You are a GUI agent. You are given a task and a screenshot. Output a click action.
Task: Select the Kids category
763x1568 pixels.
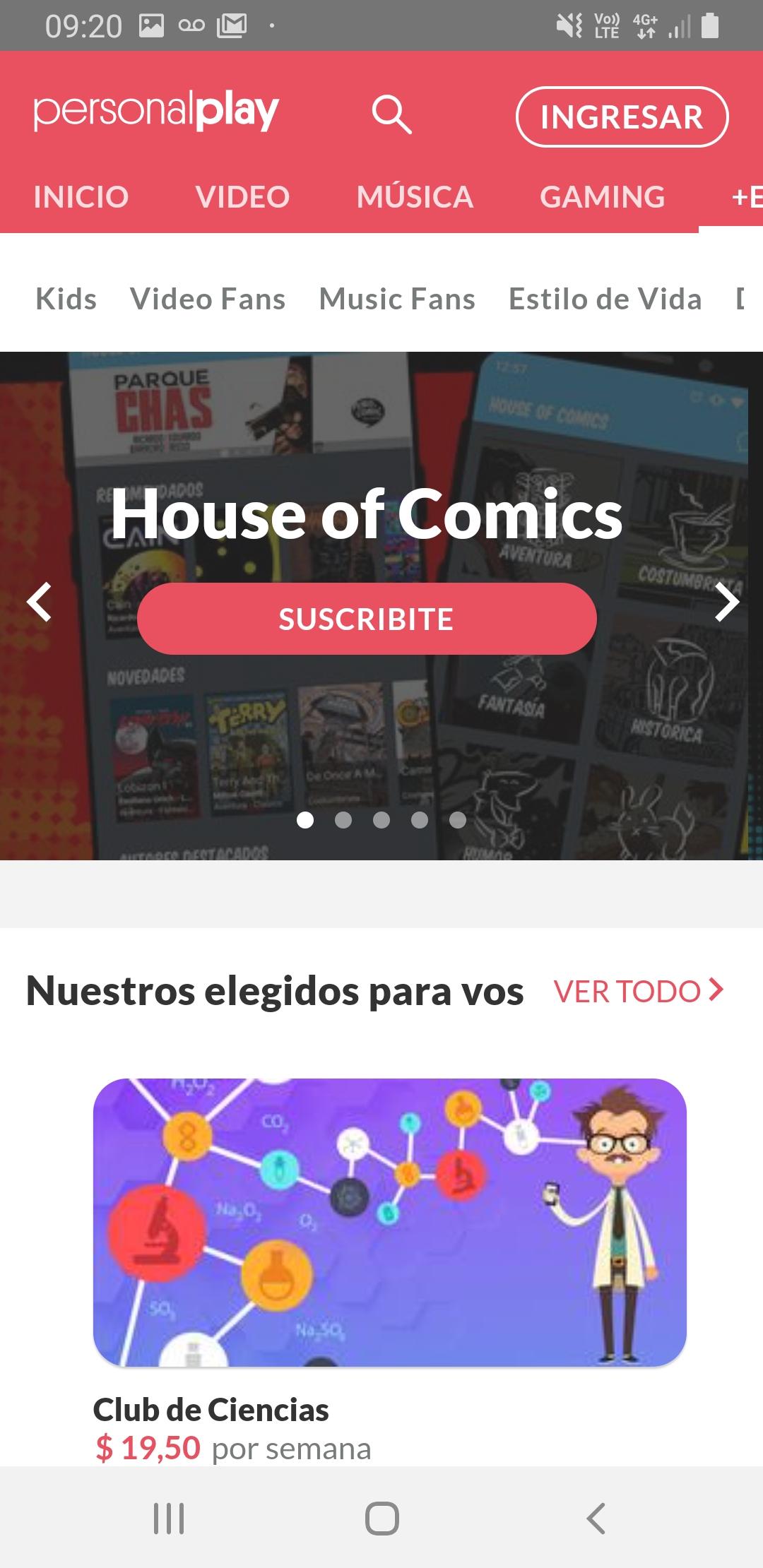[66, 299]
